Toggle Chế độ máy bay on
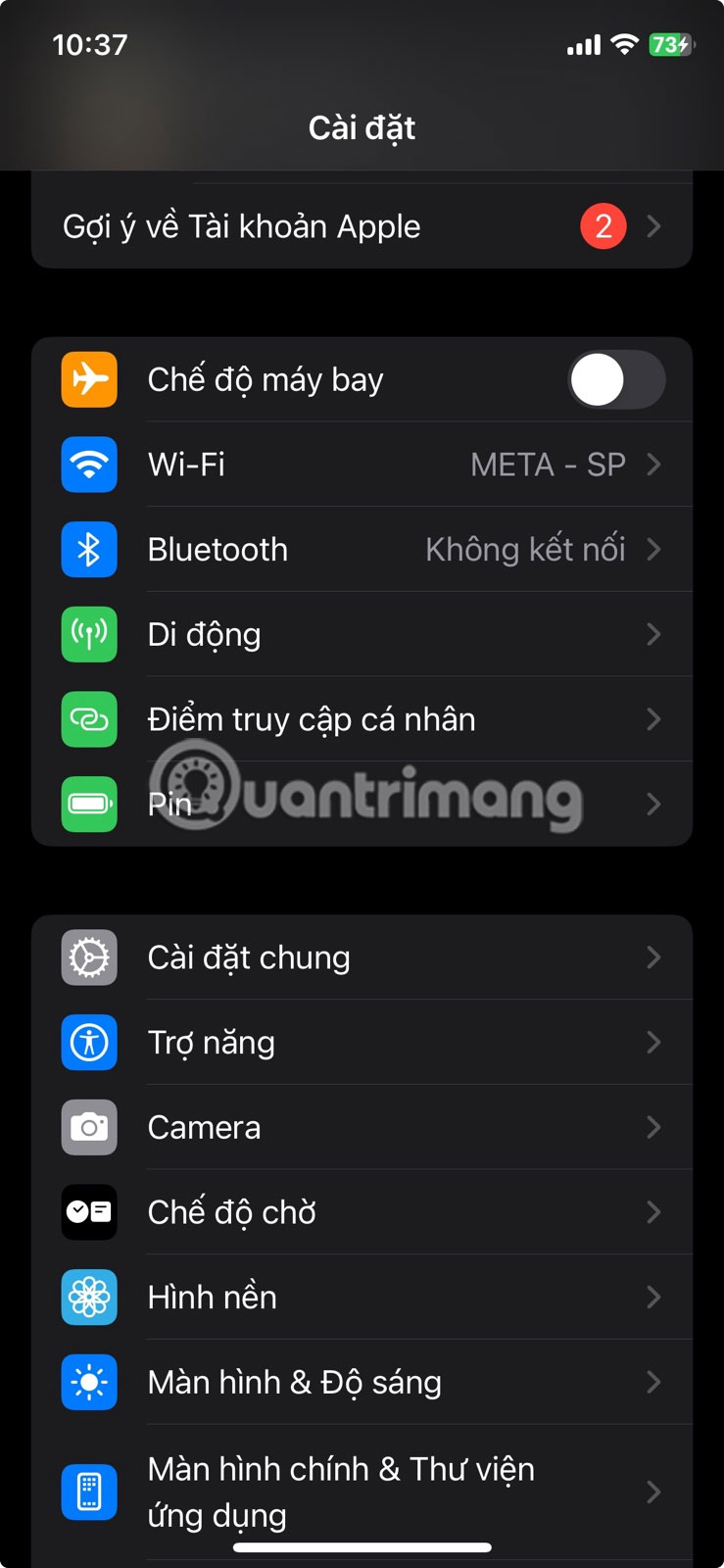This screenshot has width=724, height=1568. (616, 380)
